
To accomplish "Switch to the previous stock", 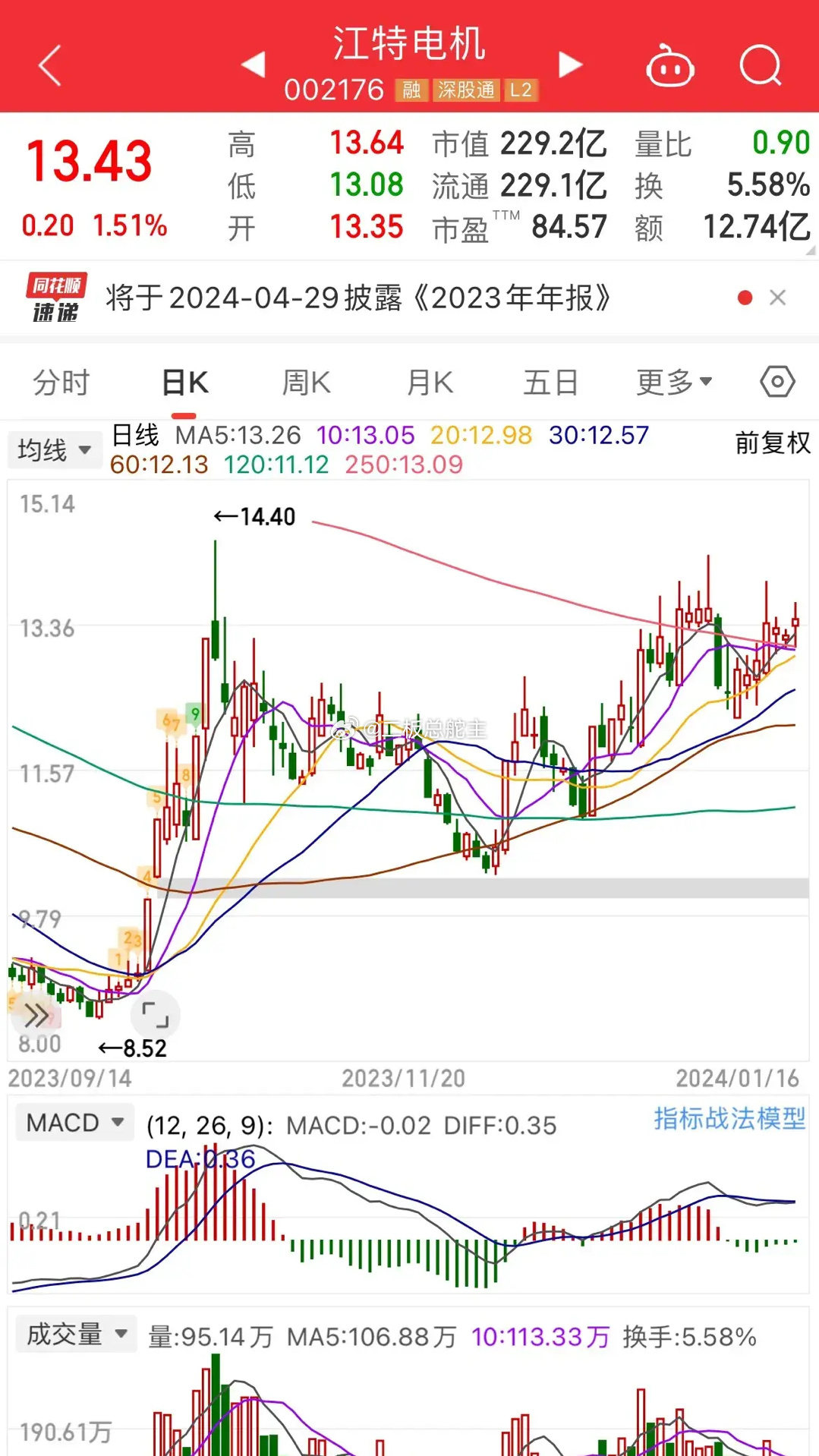I will click(x=254, y=65).
